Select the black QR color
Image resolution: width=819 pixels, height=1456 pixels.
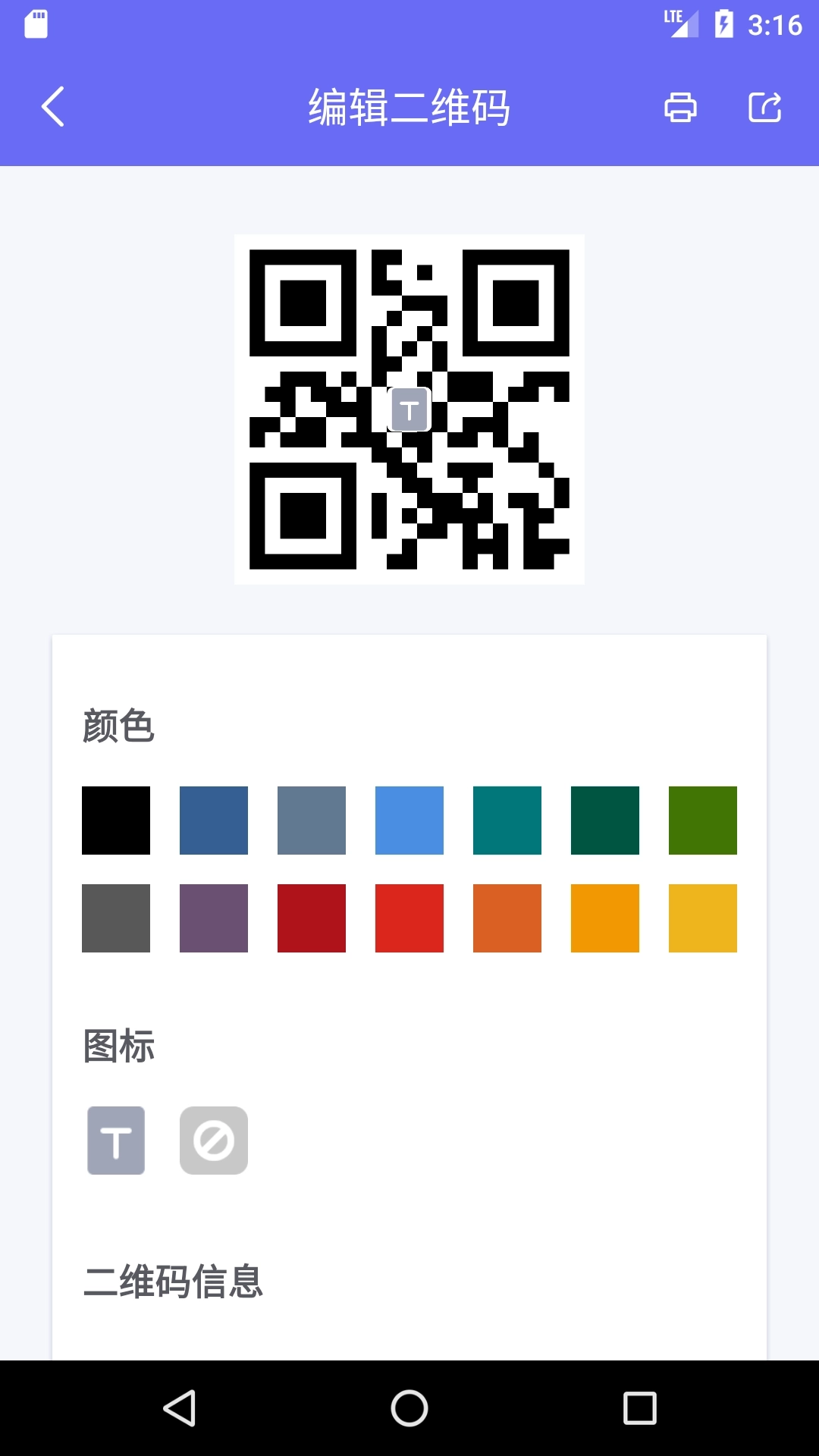tap(115, 820)
